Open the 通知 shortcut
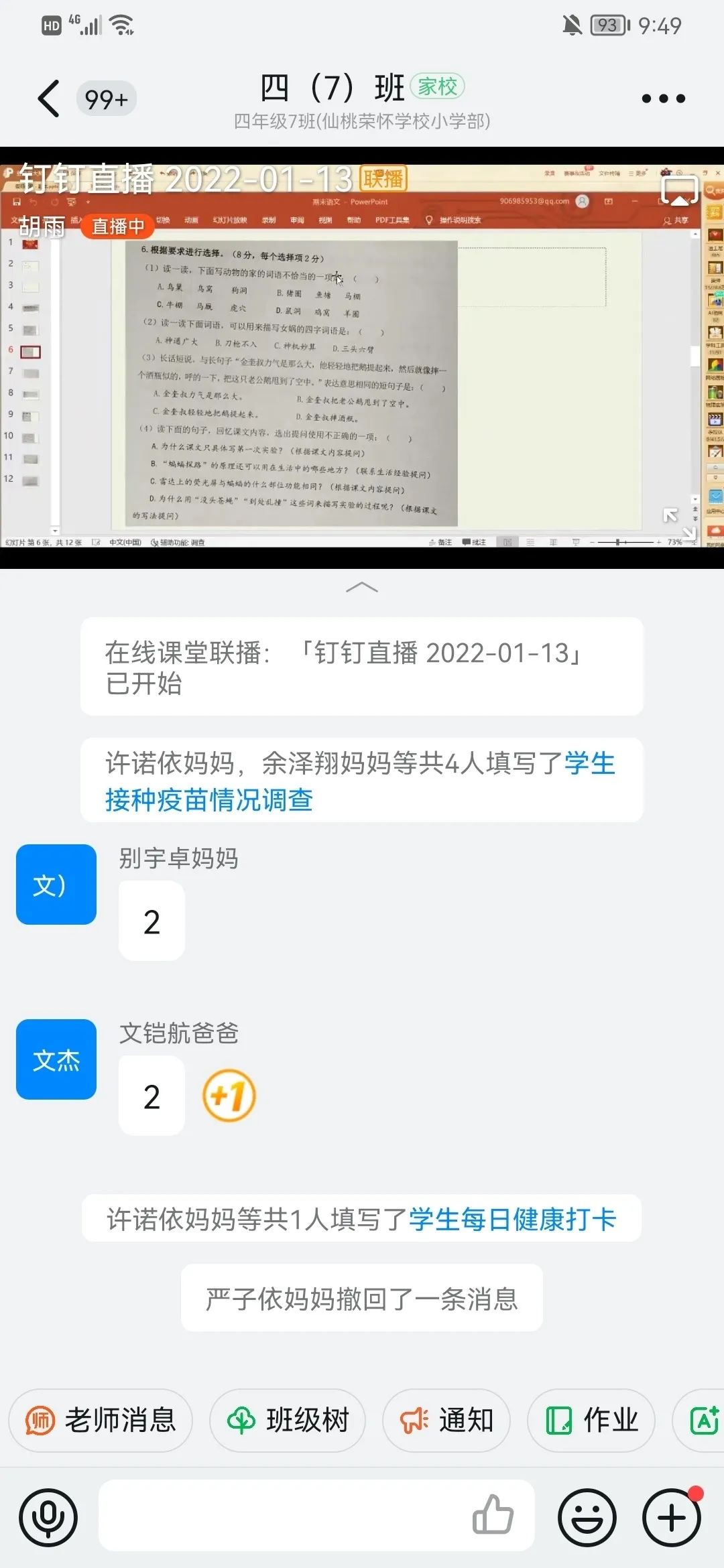This screenshot has width=724, height=1568. tap(446, 1420)
